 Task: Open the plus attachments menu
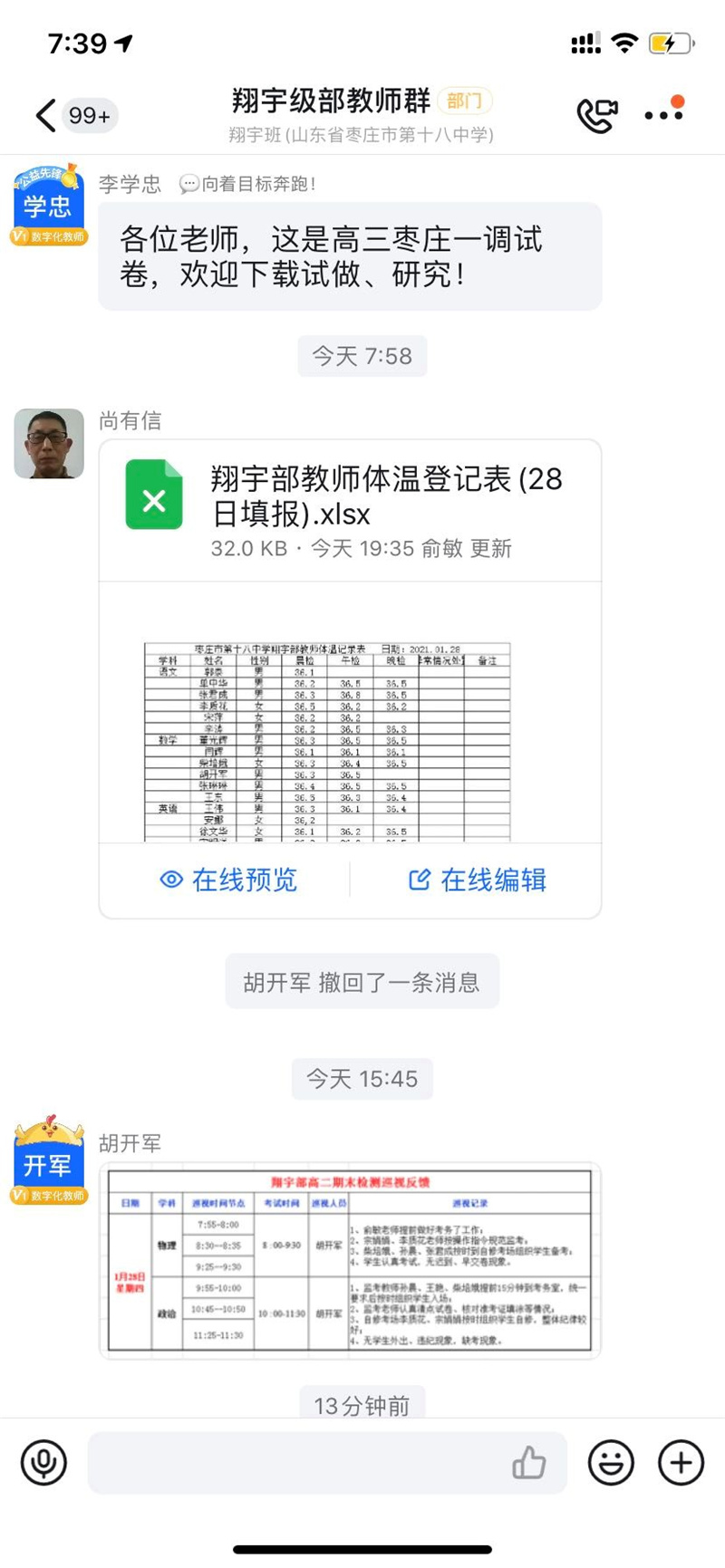pyautogui.click(x=681, y=1463)
